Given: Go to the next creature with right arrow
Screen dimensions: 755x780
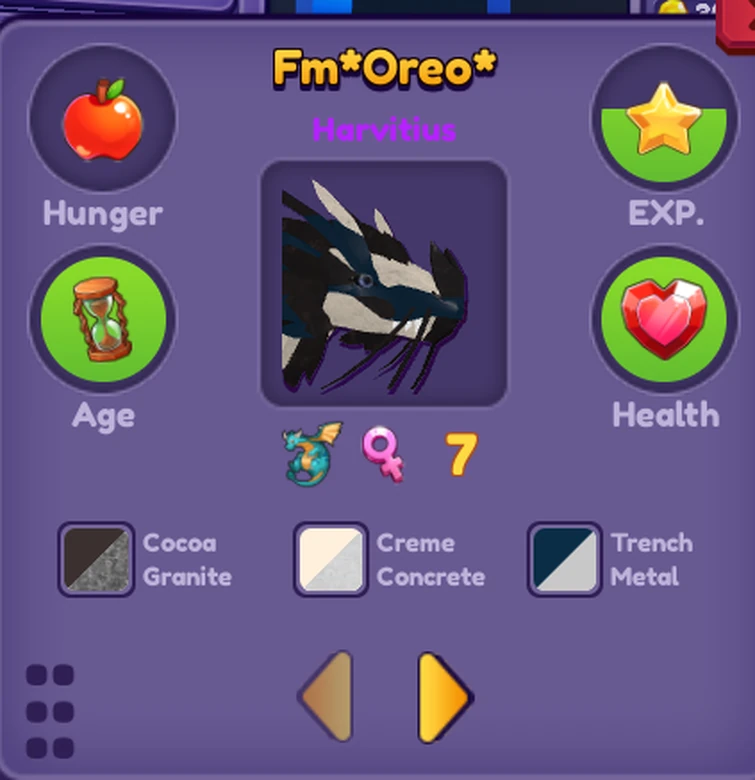Looking at the screenshot, I should (x=443, y=697).
